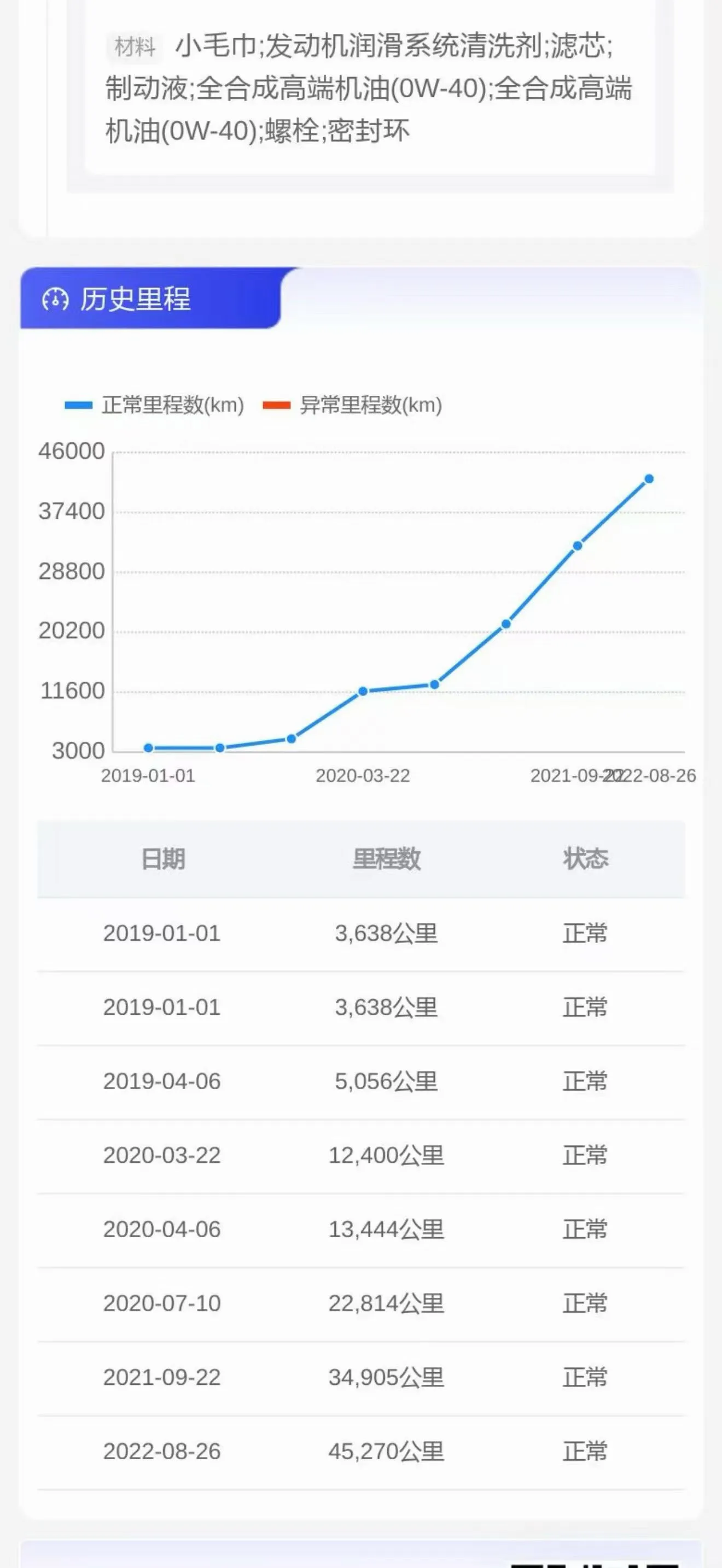
Task: Select the chart data point above 2020-03-22
Action: click(x=363, y=691)
